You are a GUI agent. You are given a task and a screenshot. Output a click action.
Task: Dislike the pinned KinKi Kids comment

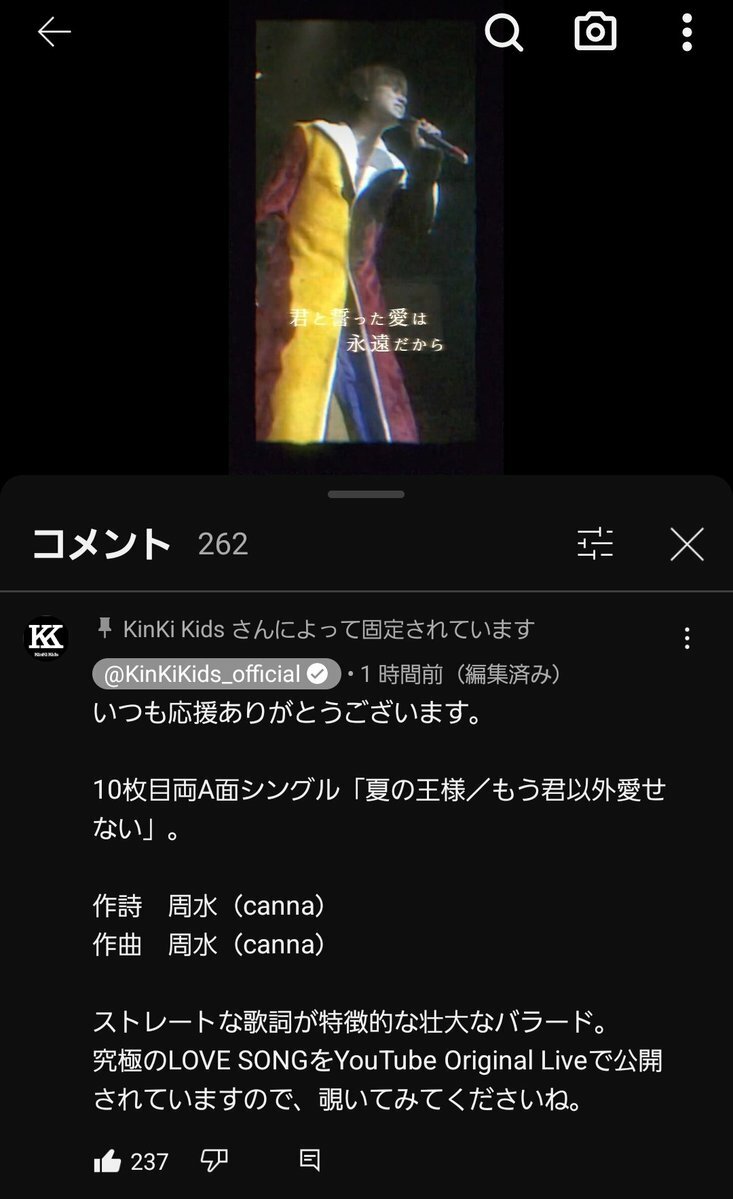coord(214,1161)
